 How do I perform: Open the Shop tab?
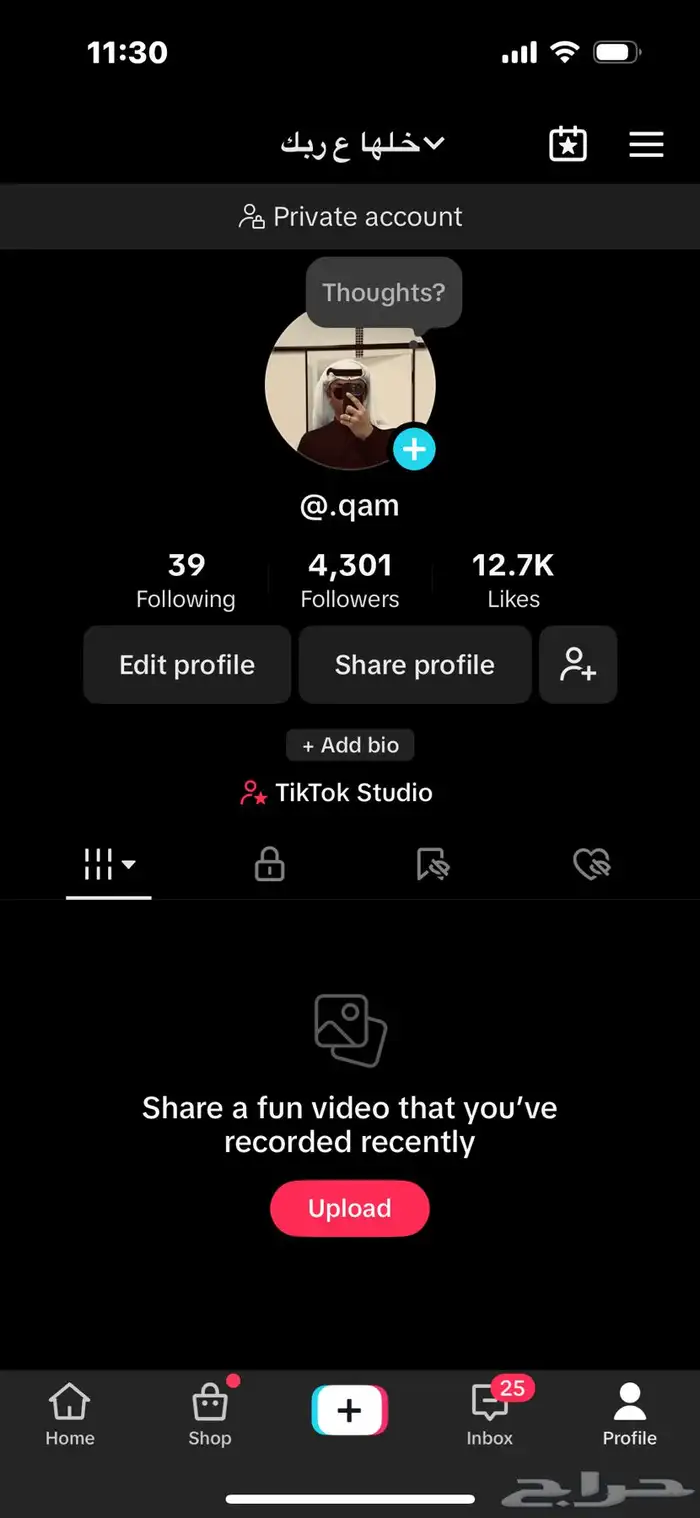pyautogui.click(x=210, y=1415)
